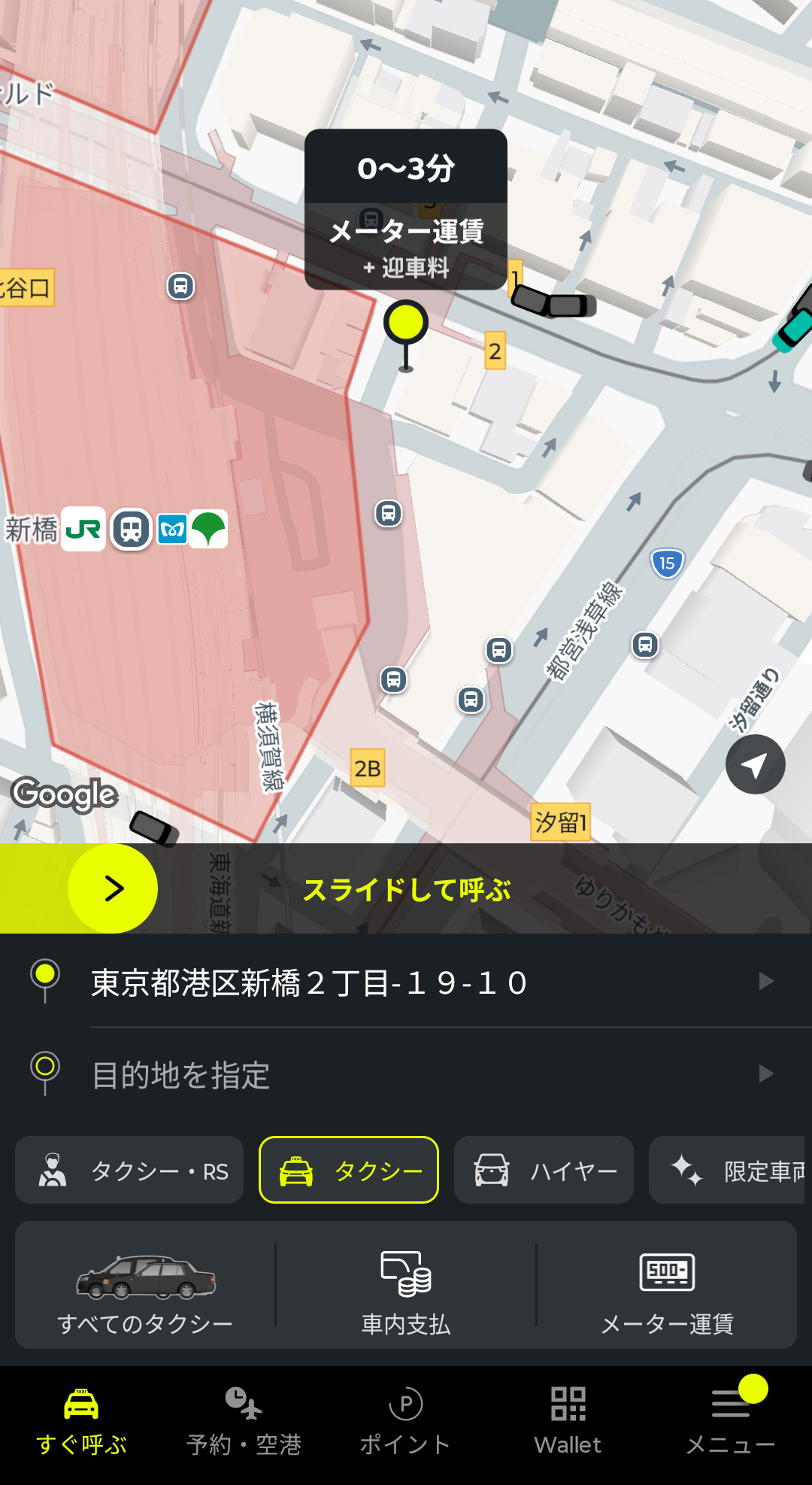
Task: Open すべてのタクシー taxi selection
Action: (x=145, y=1286)
